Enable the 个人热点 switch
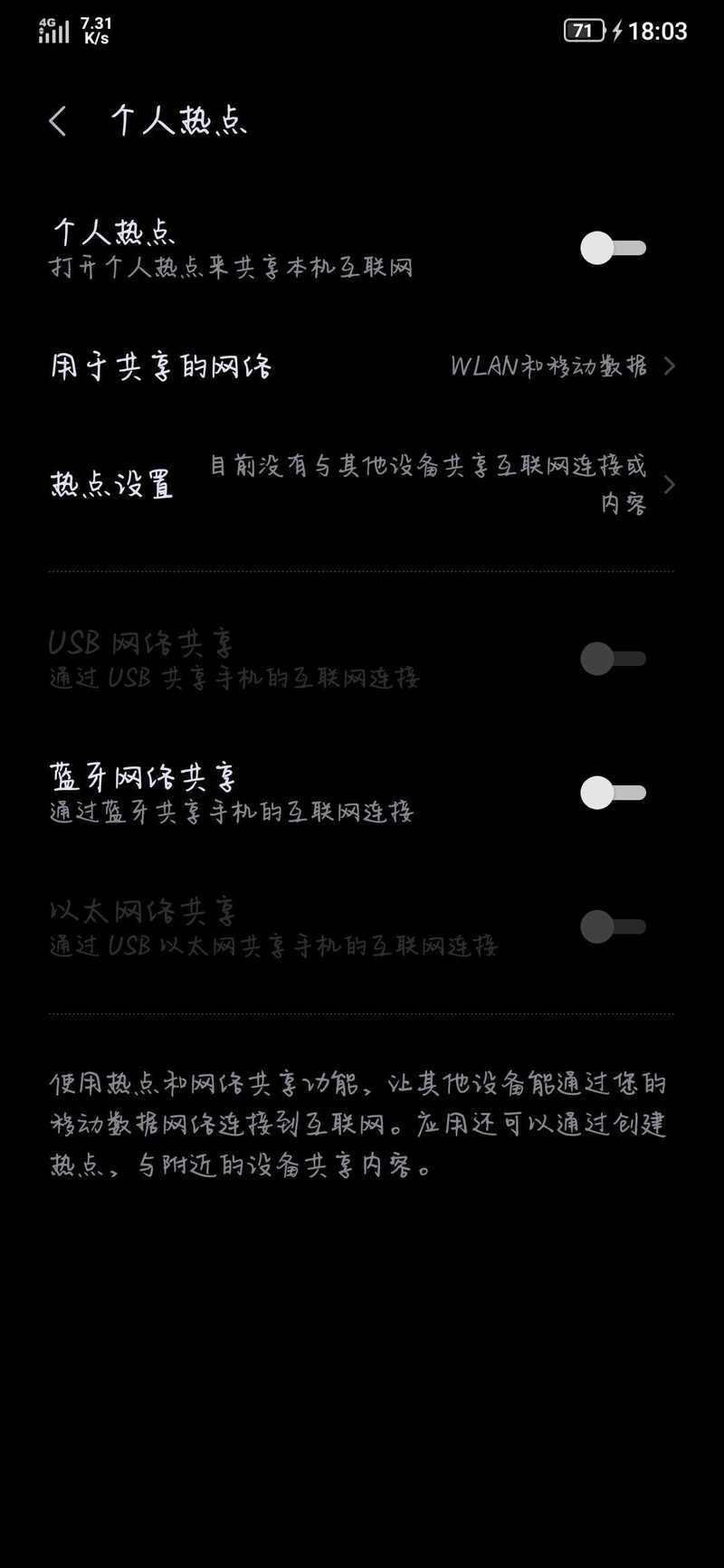This screenshot has width=724, height=1568. point(614,248)
